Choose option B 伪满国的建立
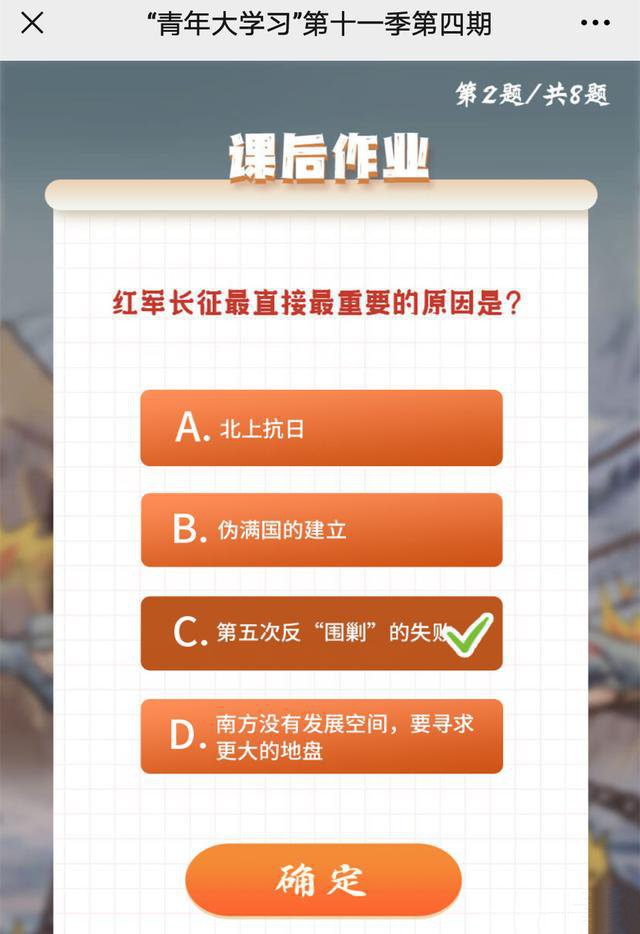The width and height of the screenshot is (640, 934). coord(321,530)
